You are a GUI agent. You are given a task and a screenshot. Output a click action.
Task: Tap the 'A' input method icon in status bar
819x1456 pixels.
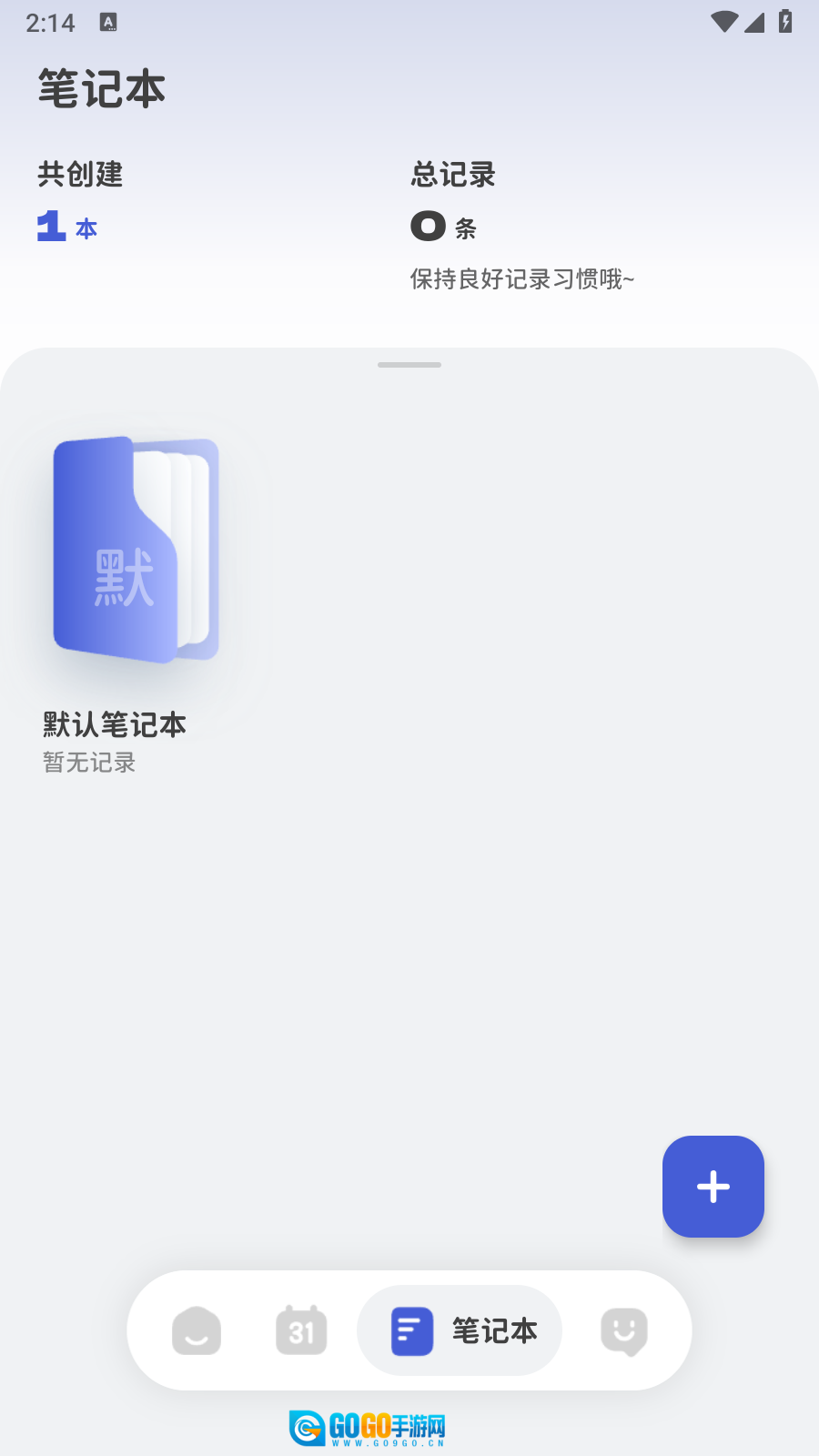tap(109, 23)
